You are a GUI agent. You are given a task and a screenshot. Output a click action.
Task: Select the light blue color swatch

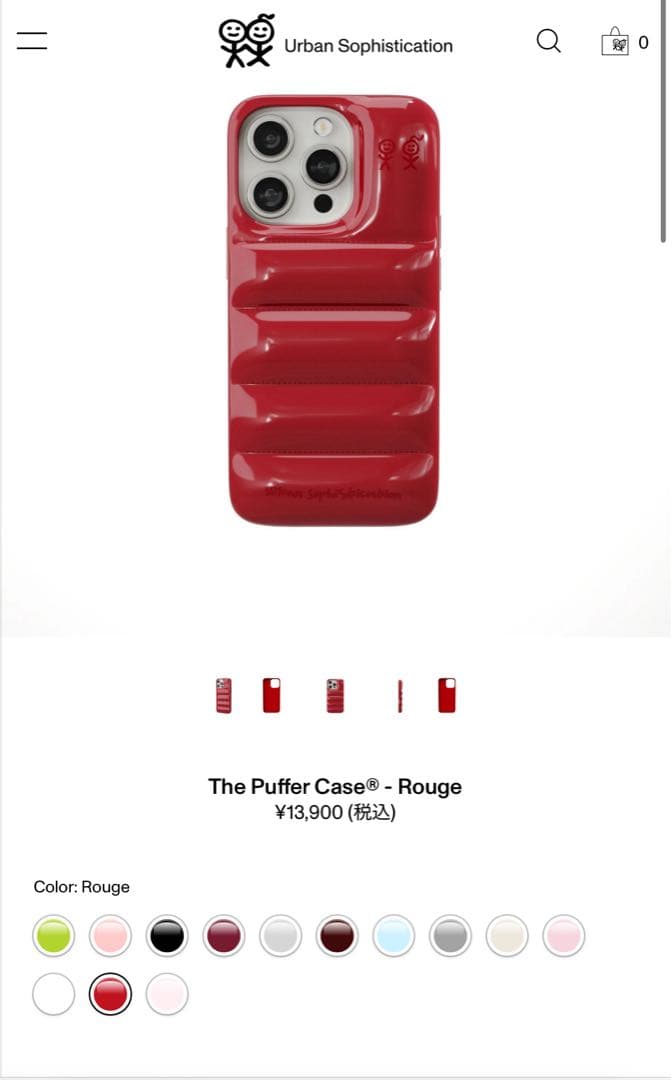coord(393,937)
